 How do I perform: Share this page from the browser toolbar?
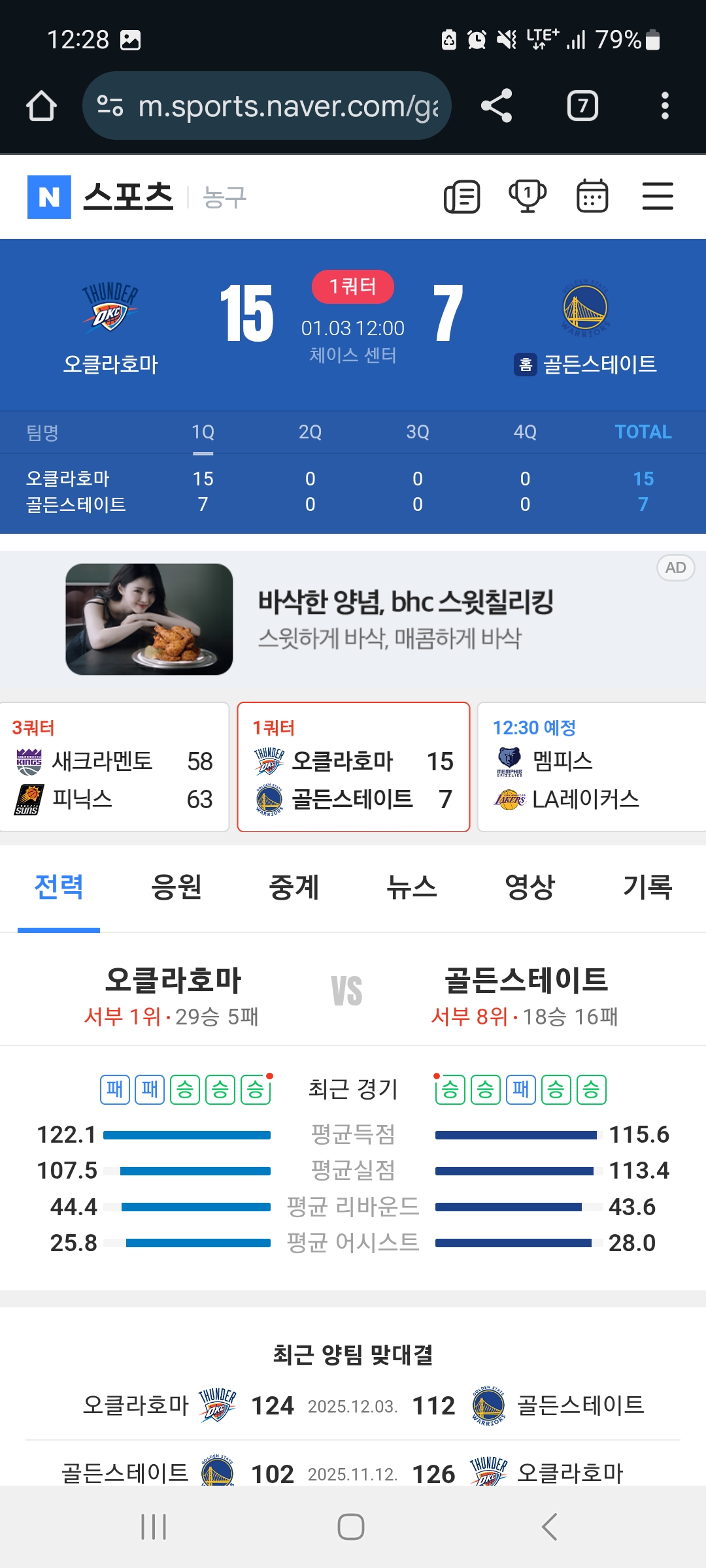pos(497,106)
